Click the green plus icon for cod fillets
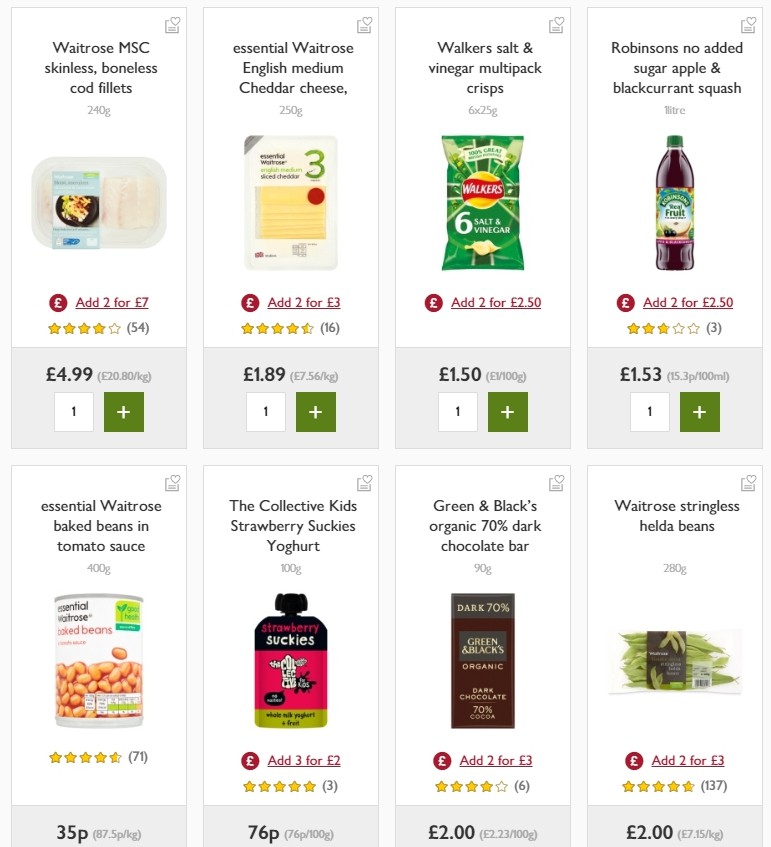Viewport: 771px width, 847px height. pyautogui.click(x=124, y=411)
